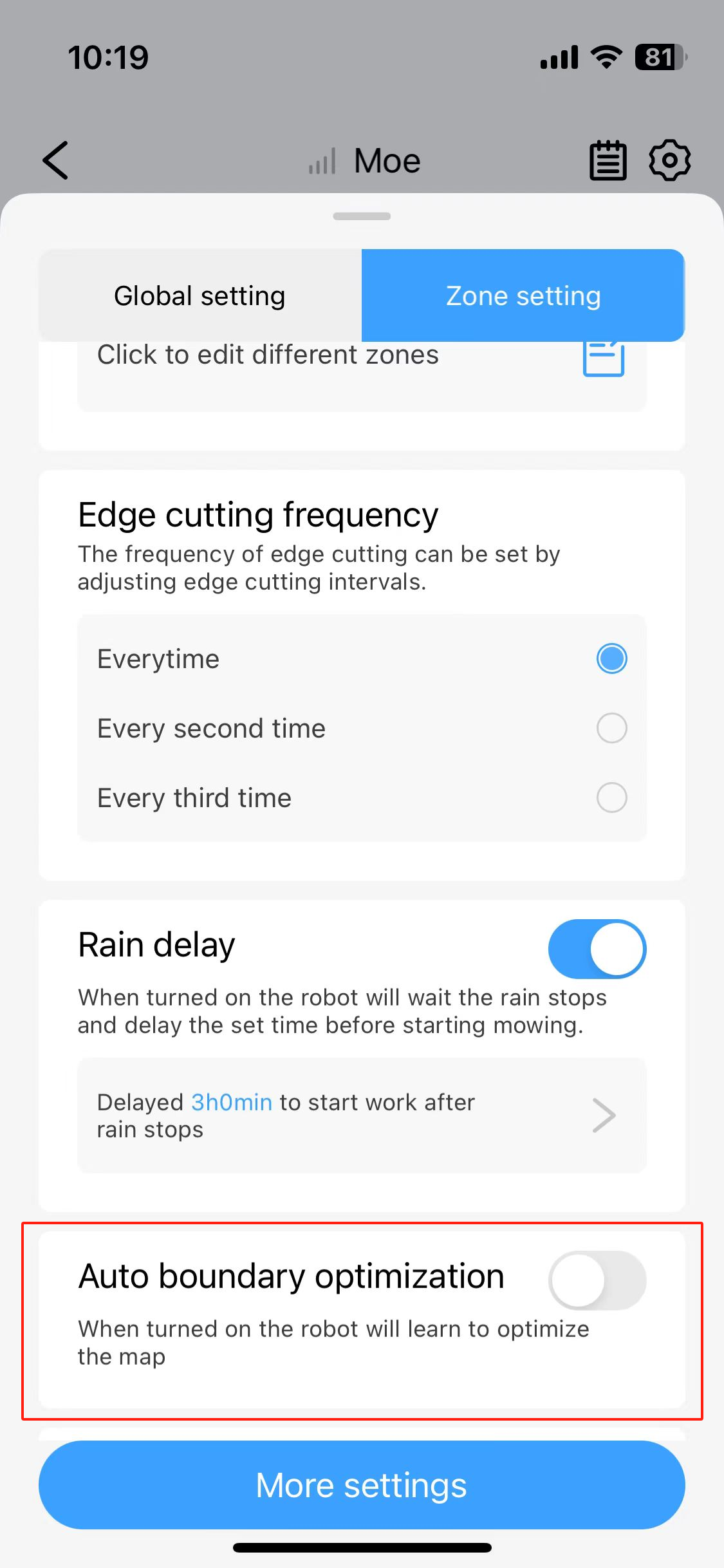The height and width of the screenshot is (1568, 724).
Task: Open the rain delay duration row
Action: pyautogui.click(x=362, y=1115)
